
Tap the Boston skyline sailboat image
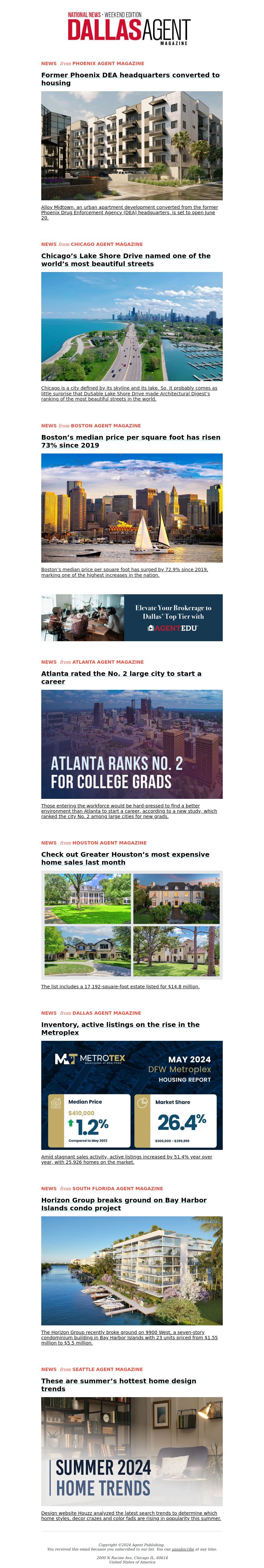pos(131,508)
